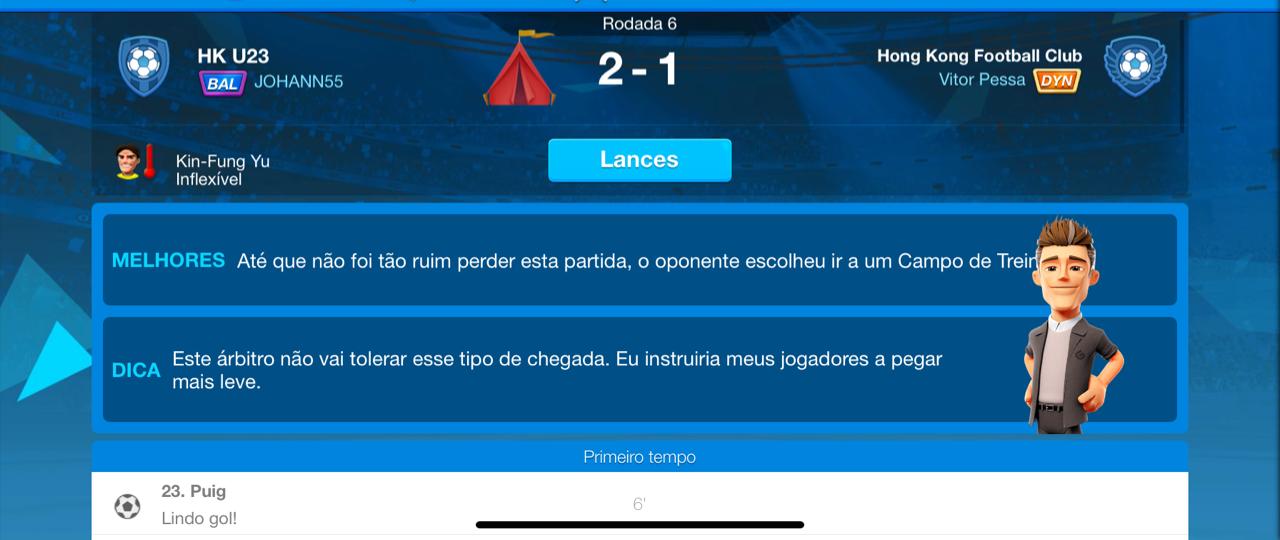Image resolution: width=1280 pixels, height=540 pixels.
Task: Open the Lances highlights button
Action: pos(639,160)
